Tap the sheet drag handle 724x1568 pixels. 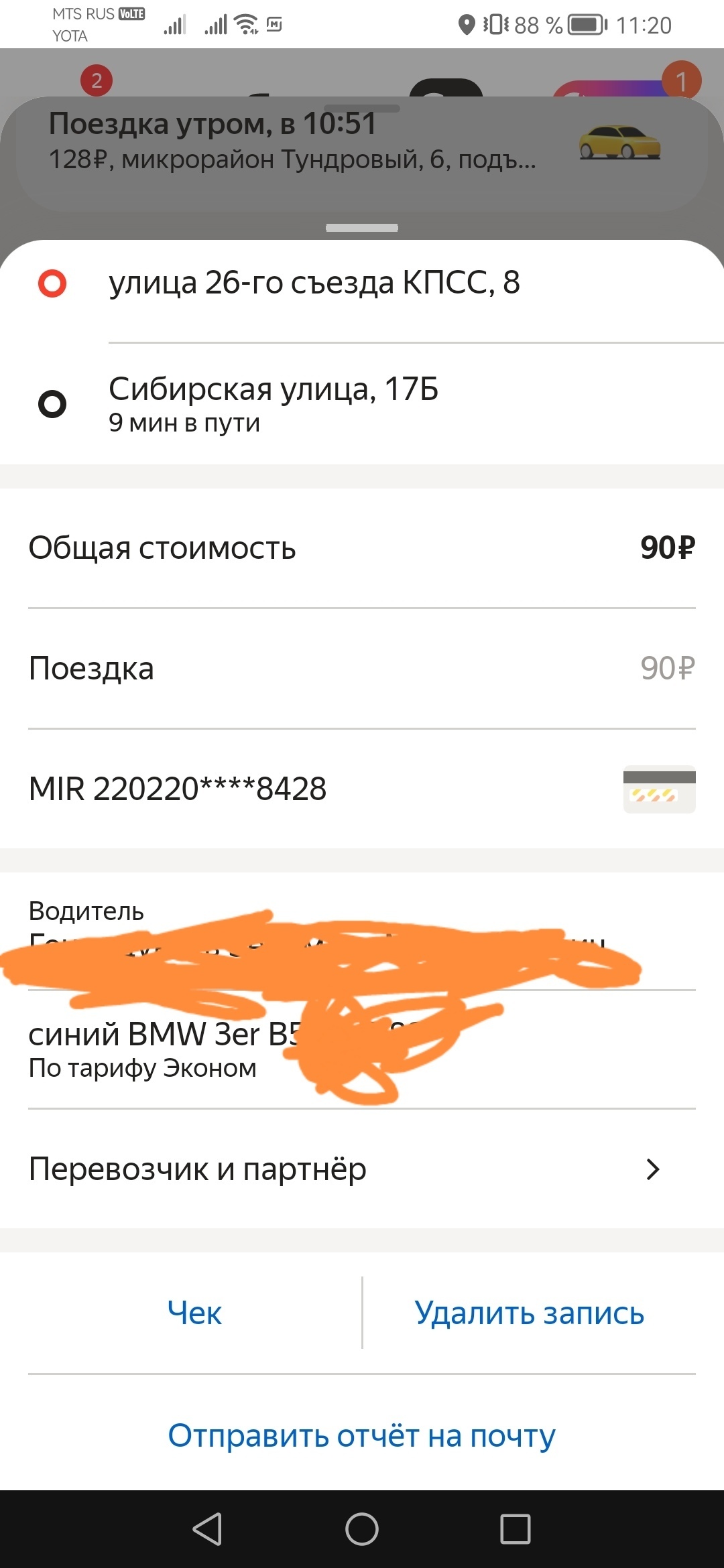[362, 228]
